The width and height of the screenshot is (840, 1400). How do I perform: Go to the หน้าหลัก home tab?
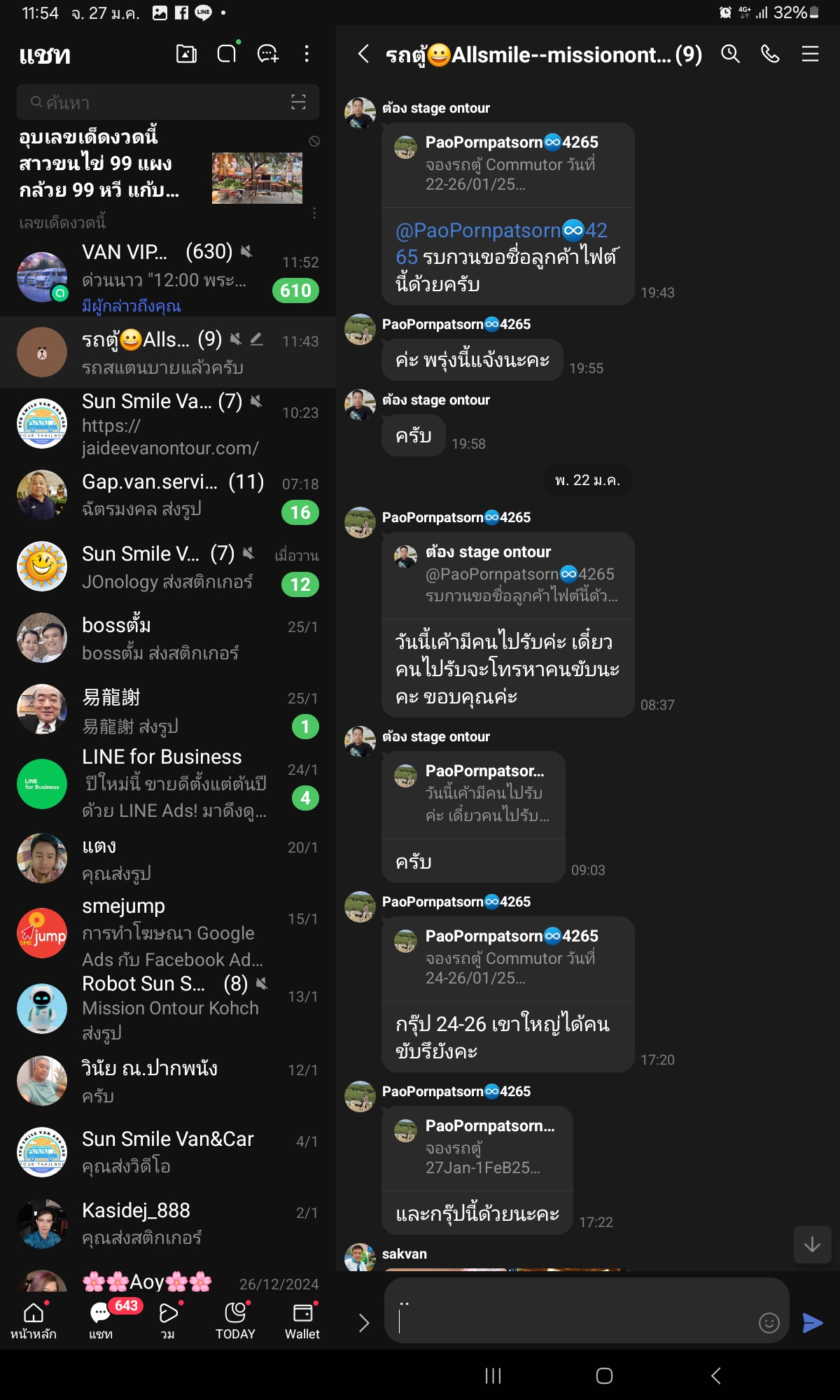click(34, 1320)
